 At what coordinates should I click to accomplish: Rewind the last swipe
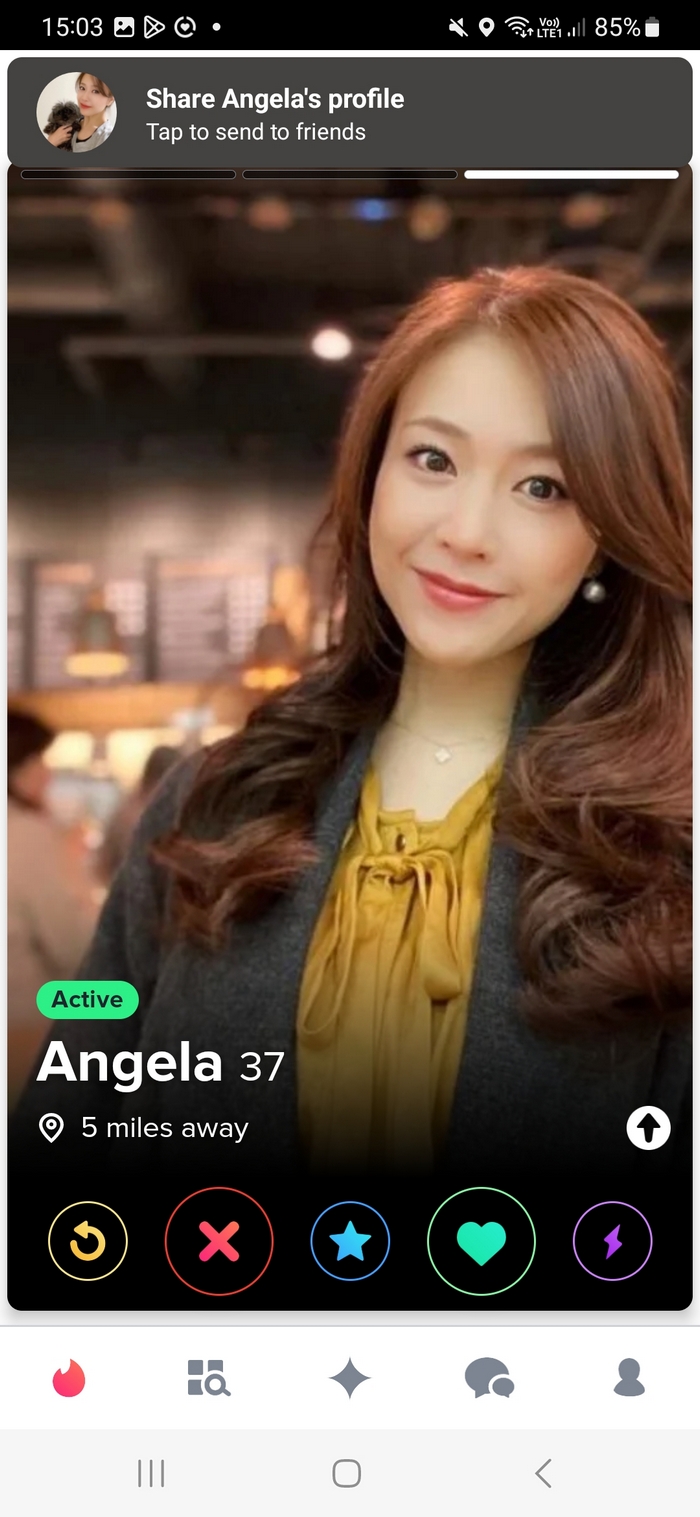click(x=88, y=1241)
